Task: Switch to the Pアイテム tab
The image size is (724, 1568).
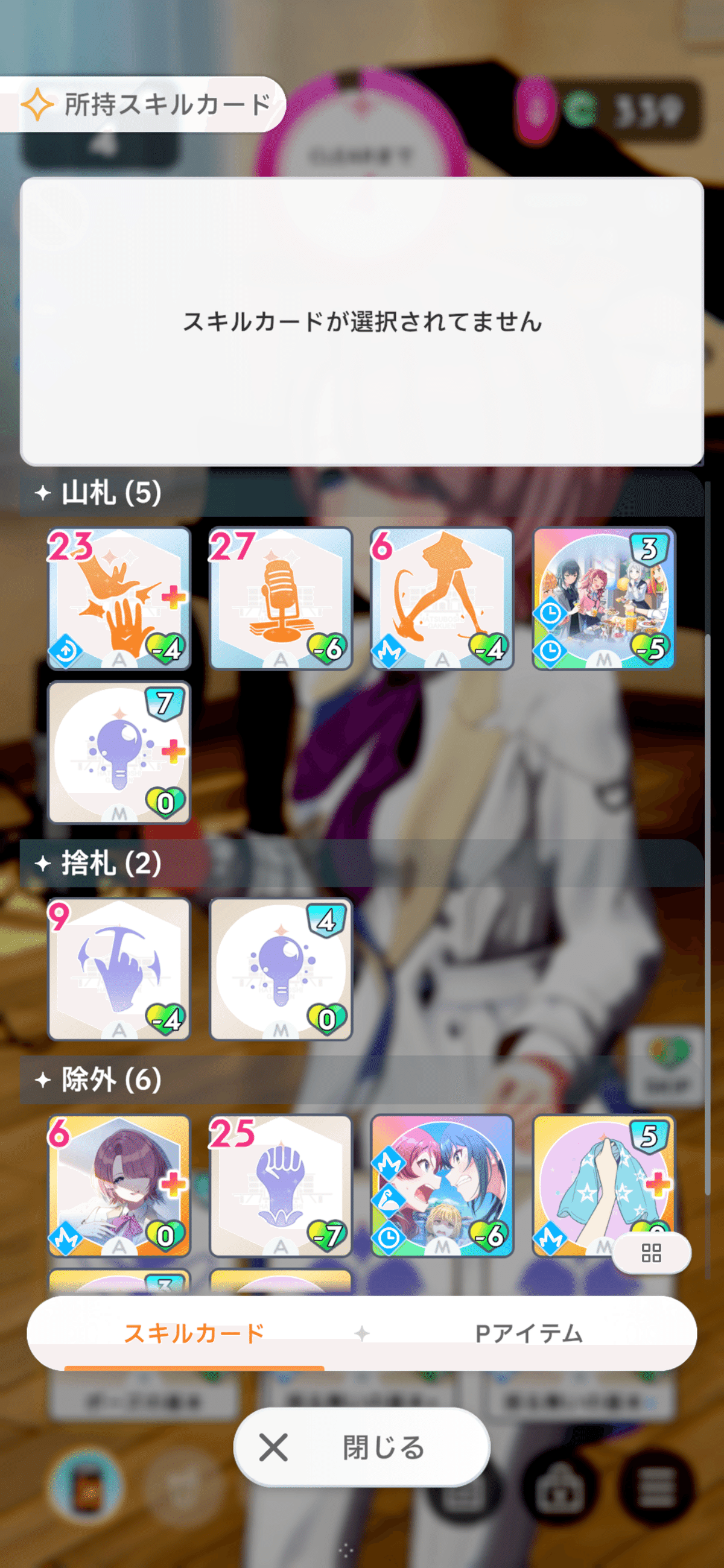Action: (529, 1333)
